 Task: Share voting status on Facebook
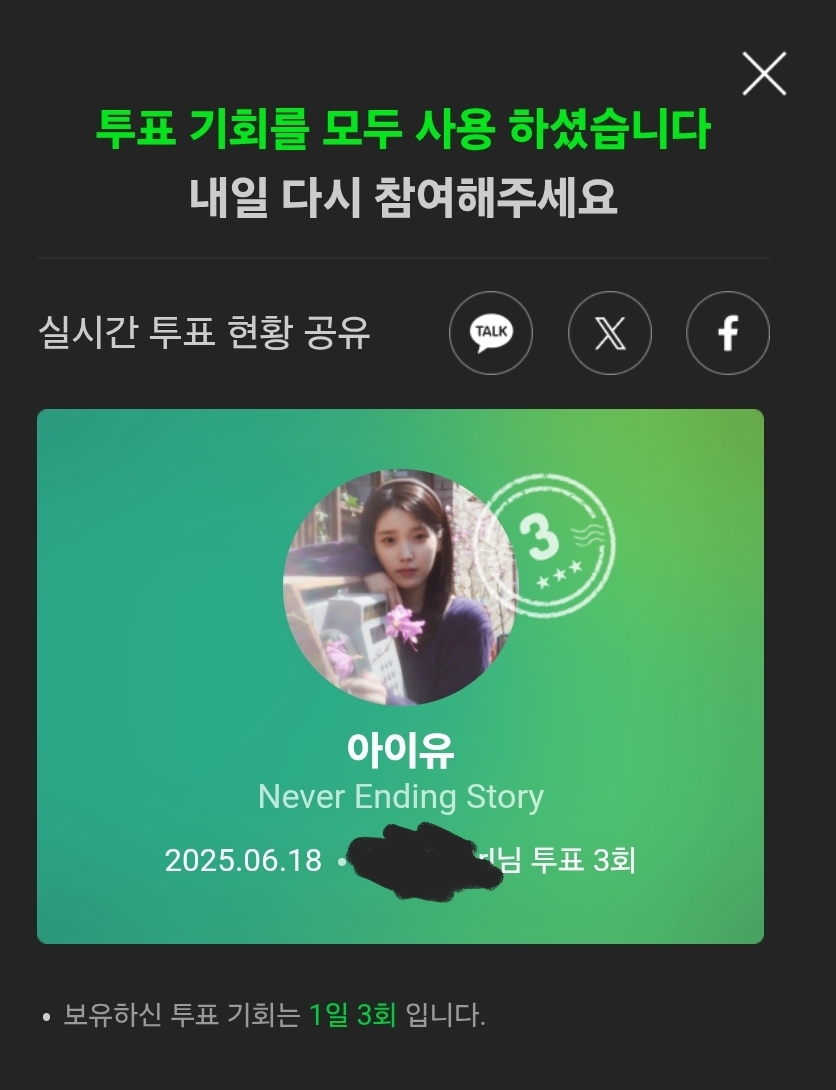[727, 333]
